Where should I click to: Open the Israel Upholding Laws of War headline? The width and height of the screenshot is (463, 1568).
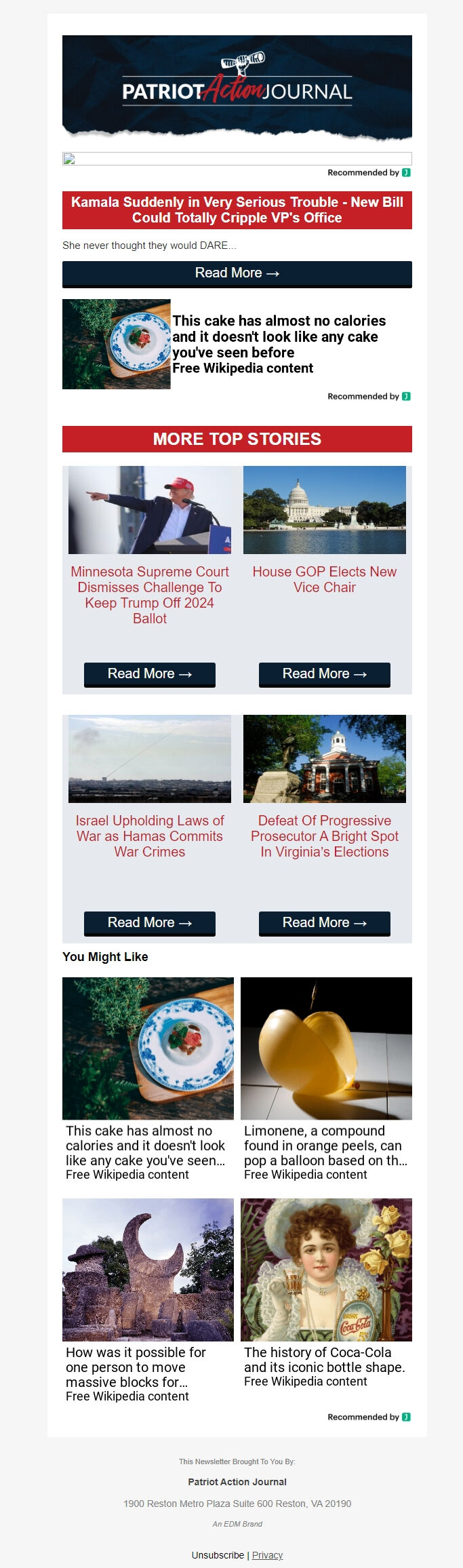pos(150,836)
